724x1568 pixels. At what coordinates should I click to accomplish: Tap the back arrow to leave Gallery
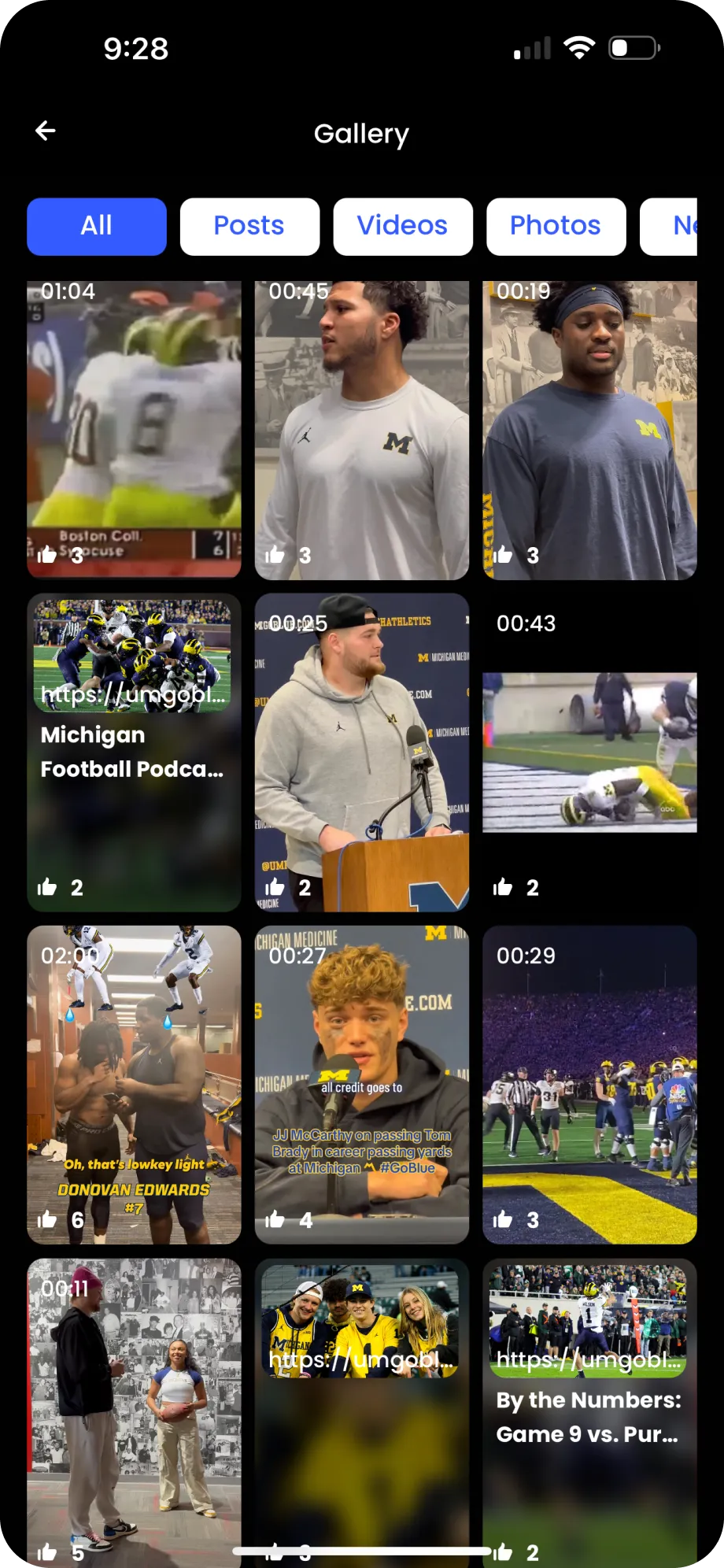tap(45, 130)
